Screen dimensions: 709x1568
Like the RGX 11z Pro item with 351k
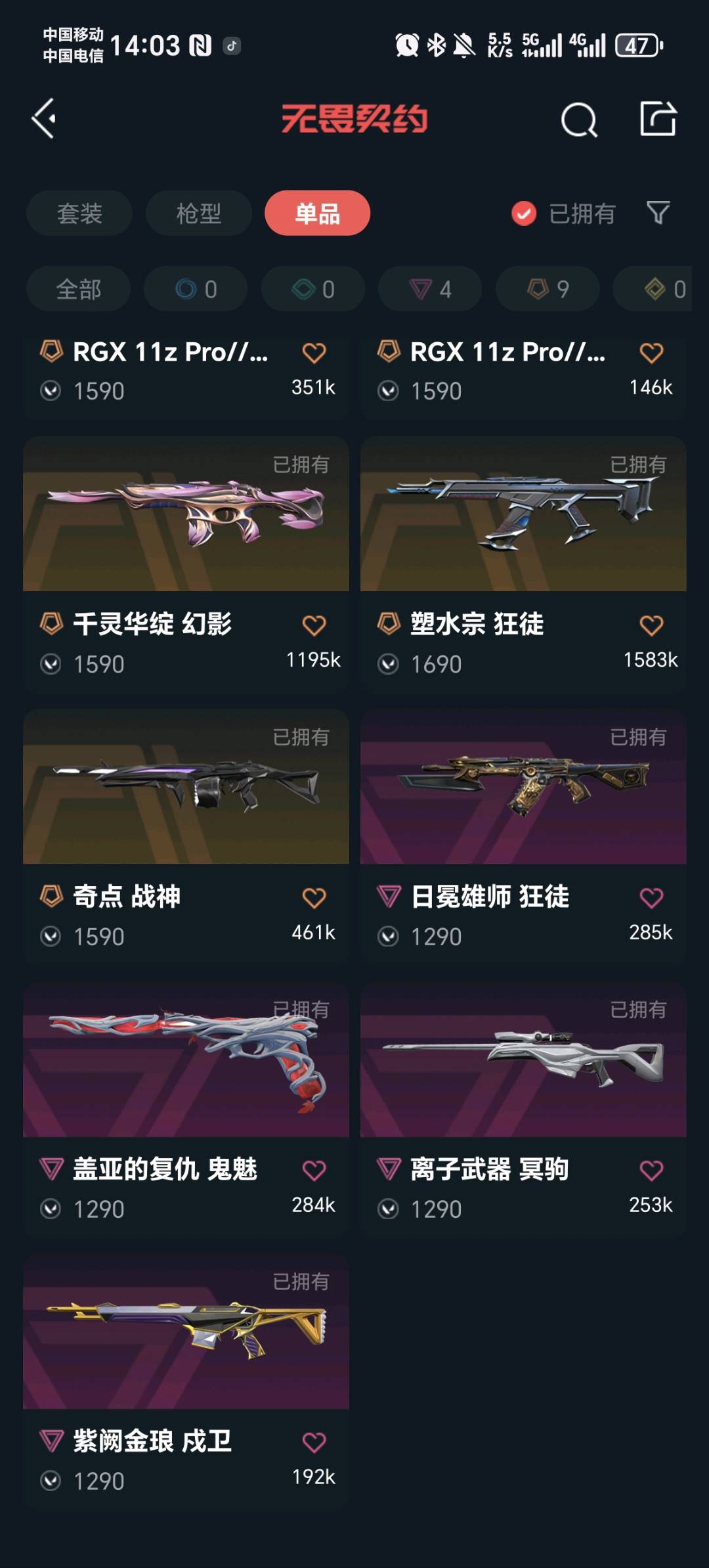314,353
